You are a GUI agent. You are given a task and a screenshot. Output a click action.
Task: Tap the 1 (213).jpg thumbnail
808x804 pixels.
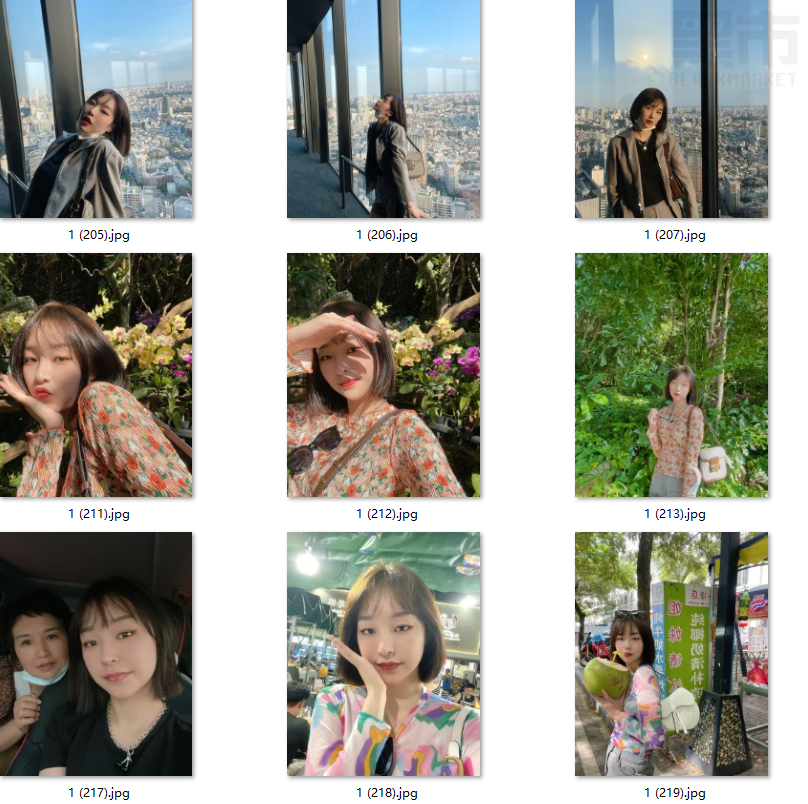pyautogui.click(x=672, y=375)
